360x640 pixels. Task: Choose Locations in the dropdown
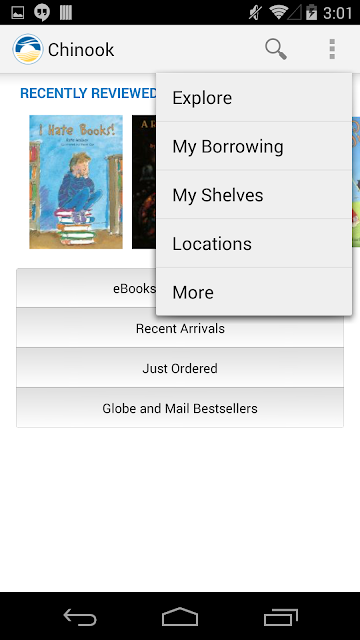(254, 243)
